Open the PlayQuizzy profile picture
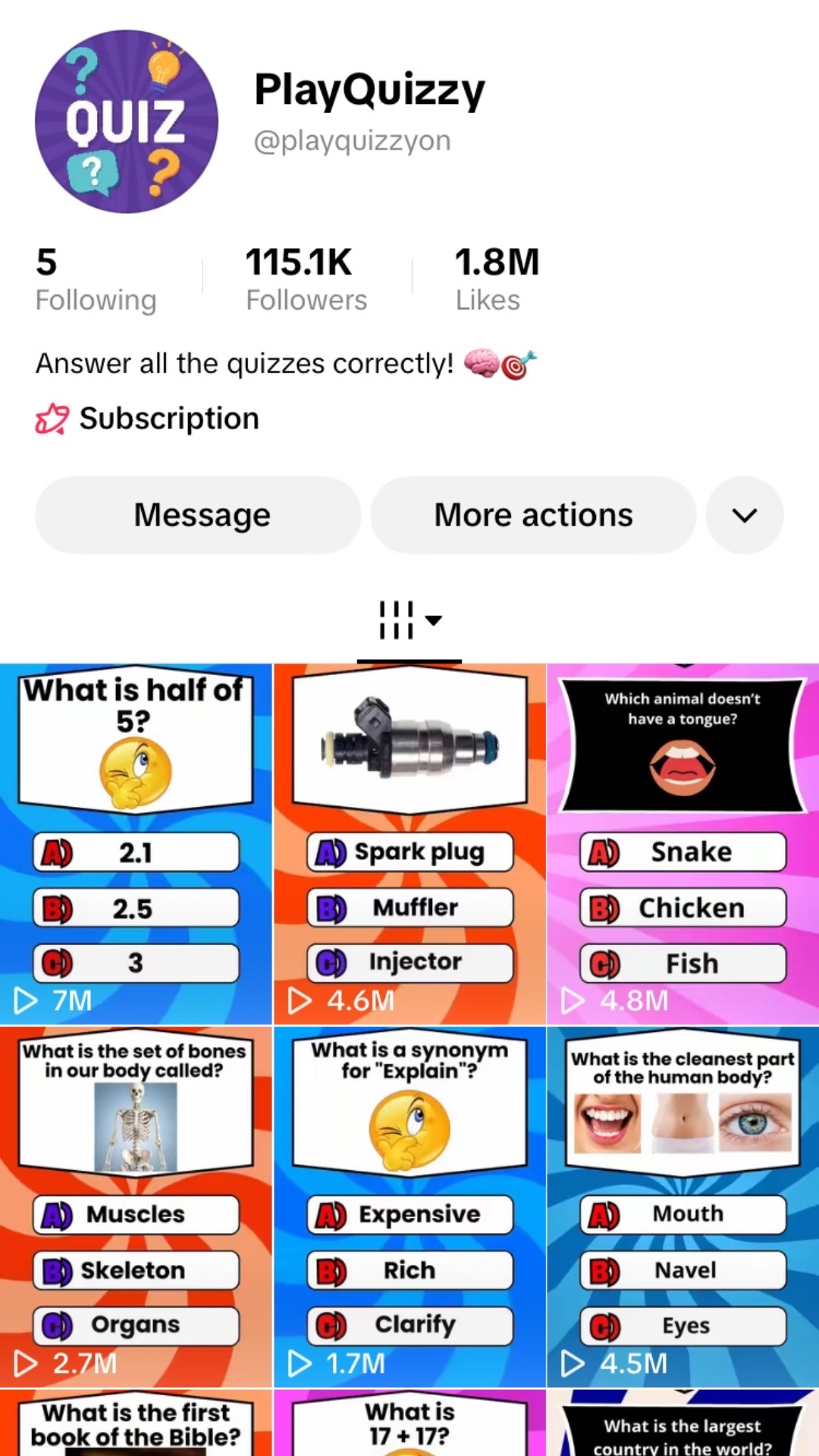This screenshot has width=819, height=1456. pyautogui.click(x=127, y=121)
